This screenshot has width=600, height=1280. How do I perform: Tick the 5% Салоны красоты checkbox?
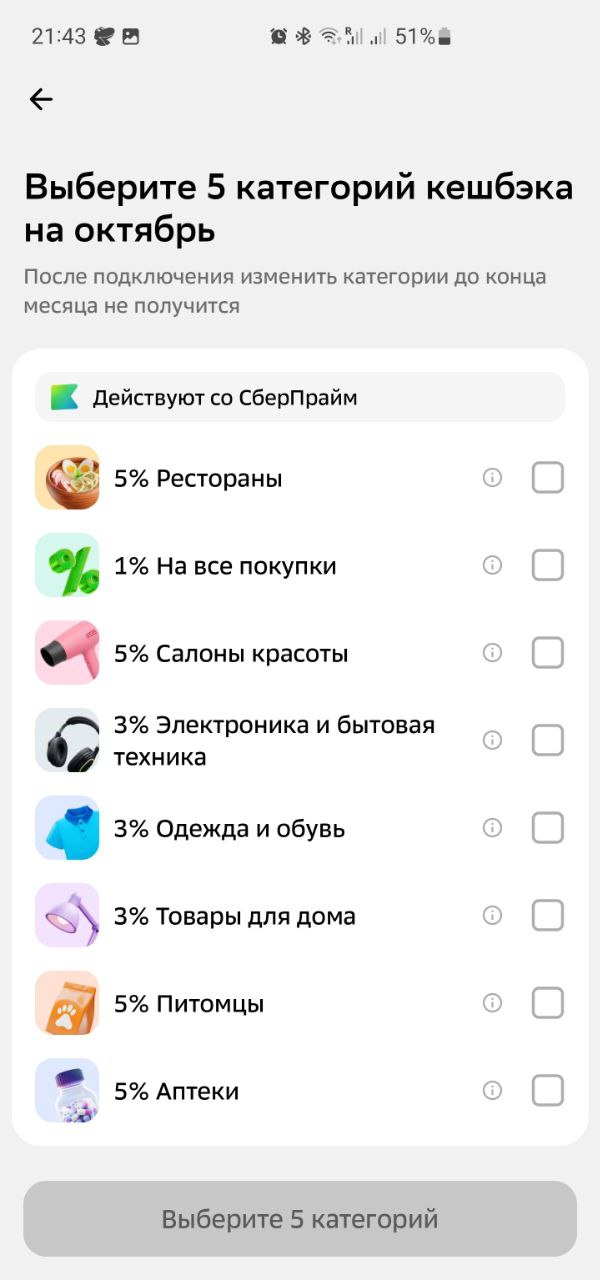pyautogui.click(x=547, y=653)
